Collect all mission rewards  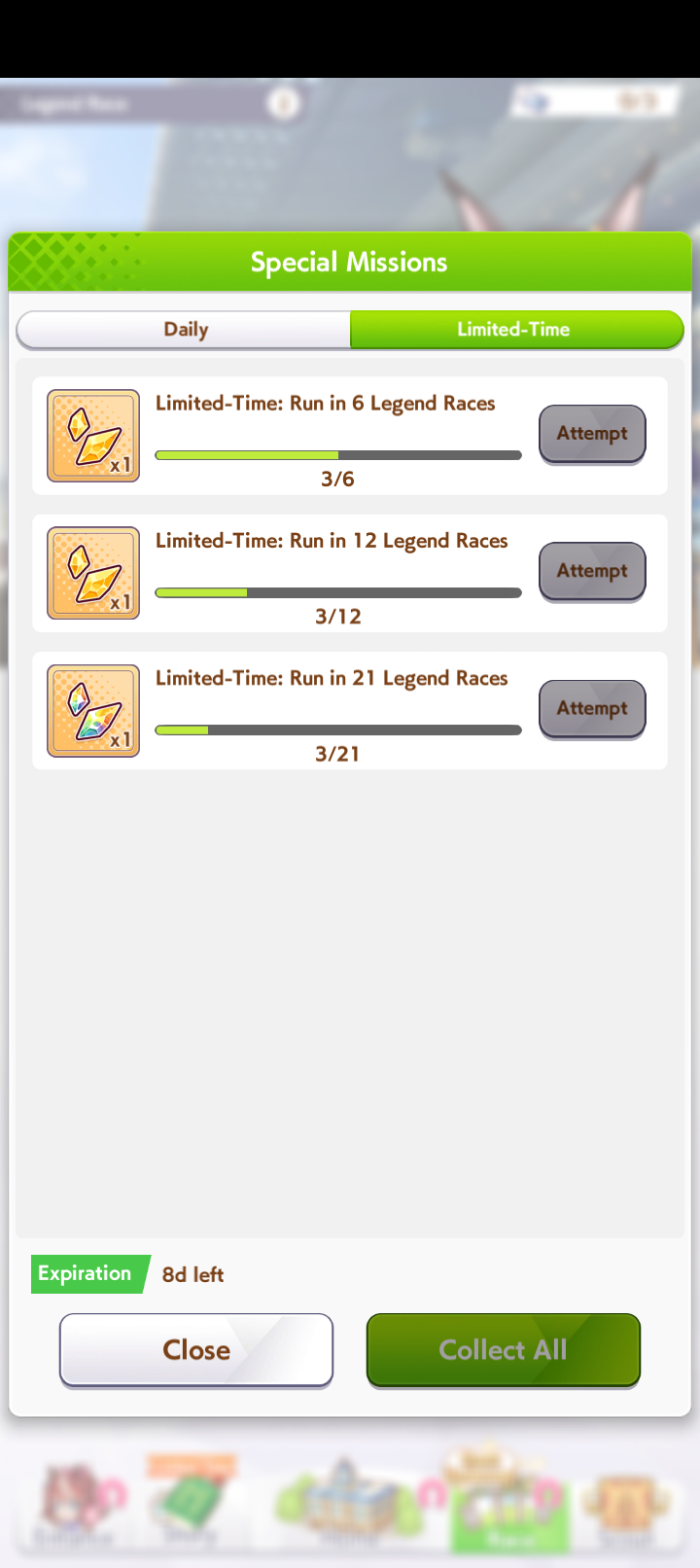point(503,1350)
